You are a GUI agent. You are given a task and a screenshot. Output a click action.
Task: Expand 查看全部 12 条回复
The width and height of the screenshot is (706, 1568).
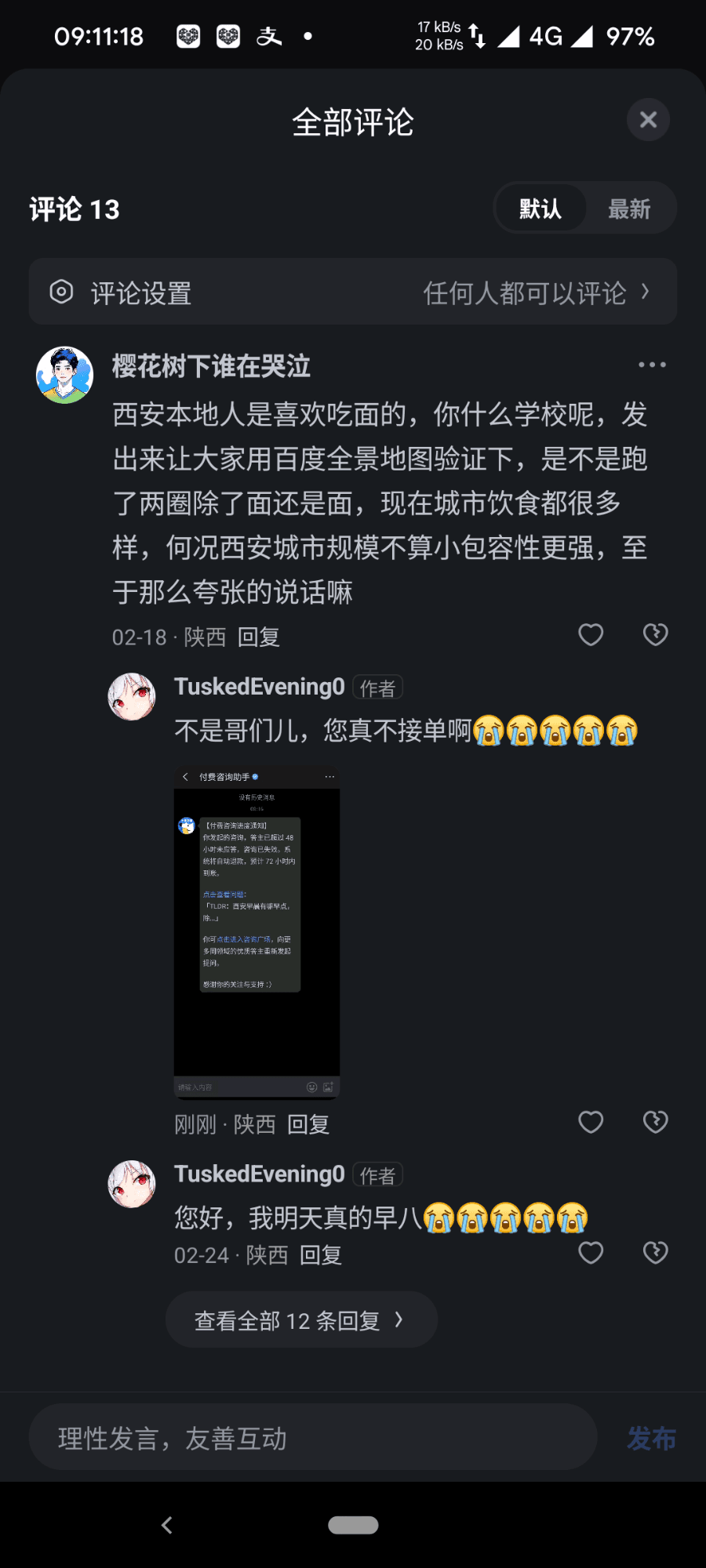click(x=301, y=1320)
